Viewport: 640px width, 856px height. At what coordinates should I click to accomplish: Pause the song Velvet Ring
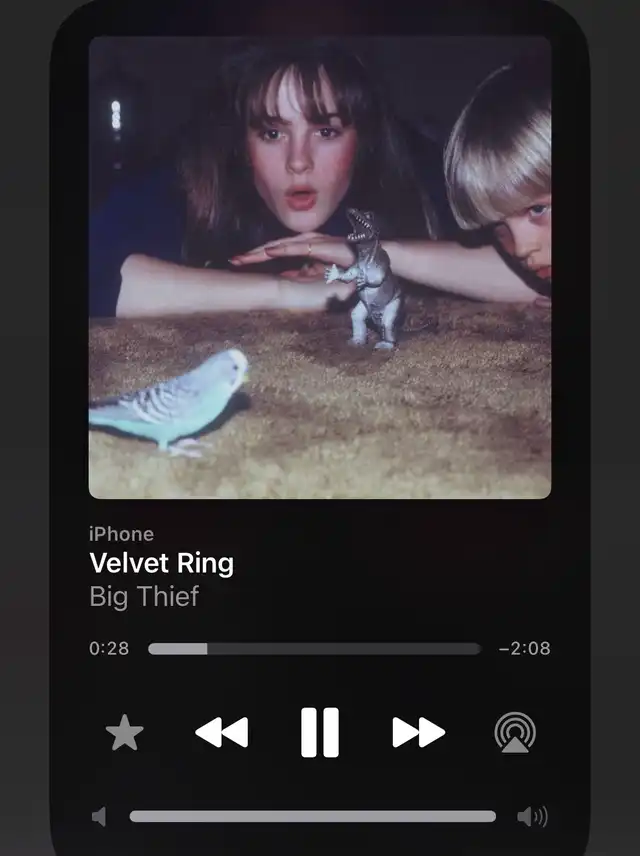tap(320, 733)
